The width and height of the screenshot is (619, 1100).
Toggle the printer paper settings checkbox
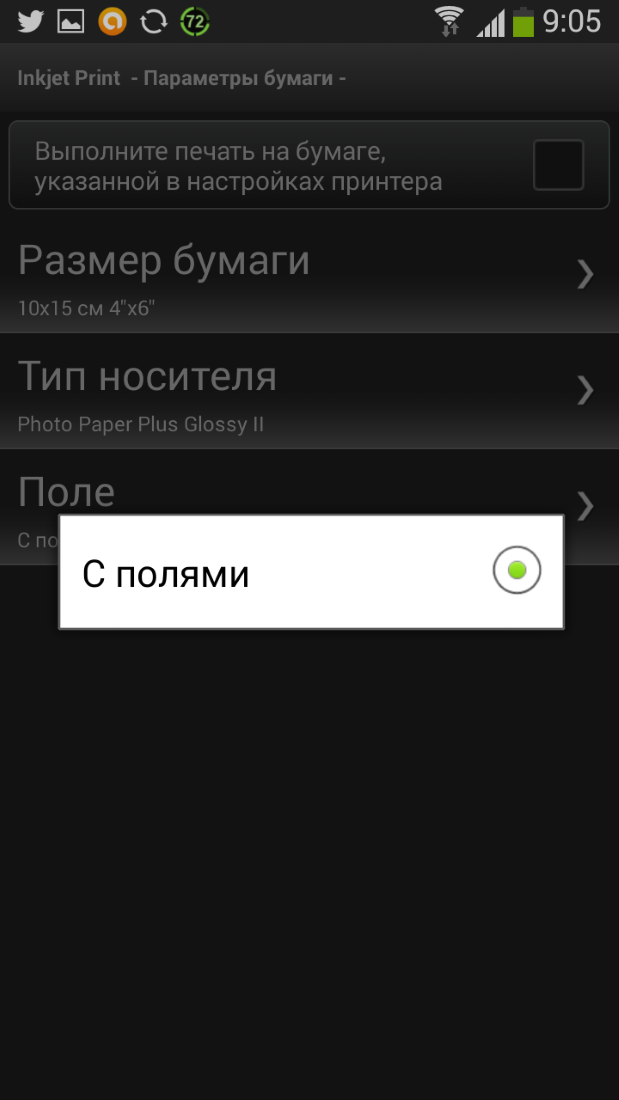pos(557,165)
